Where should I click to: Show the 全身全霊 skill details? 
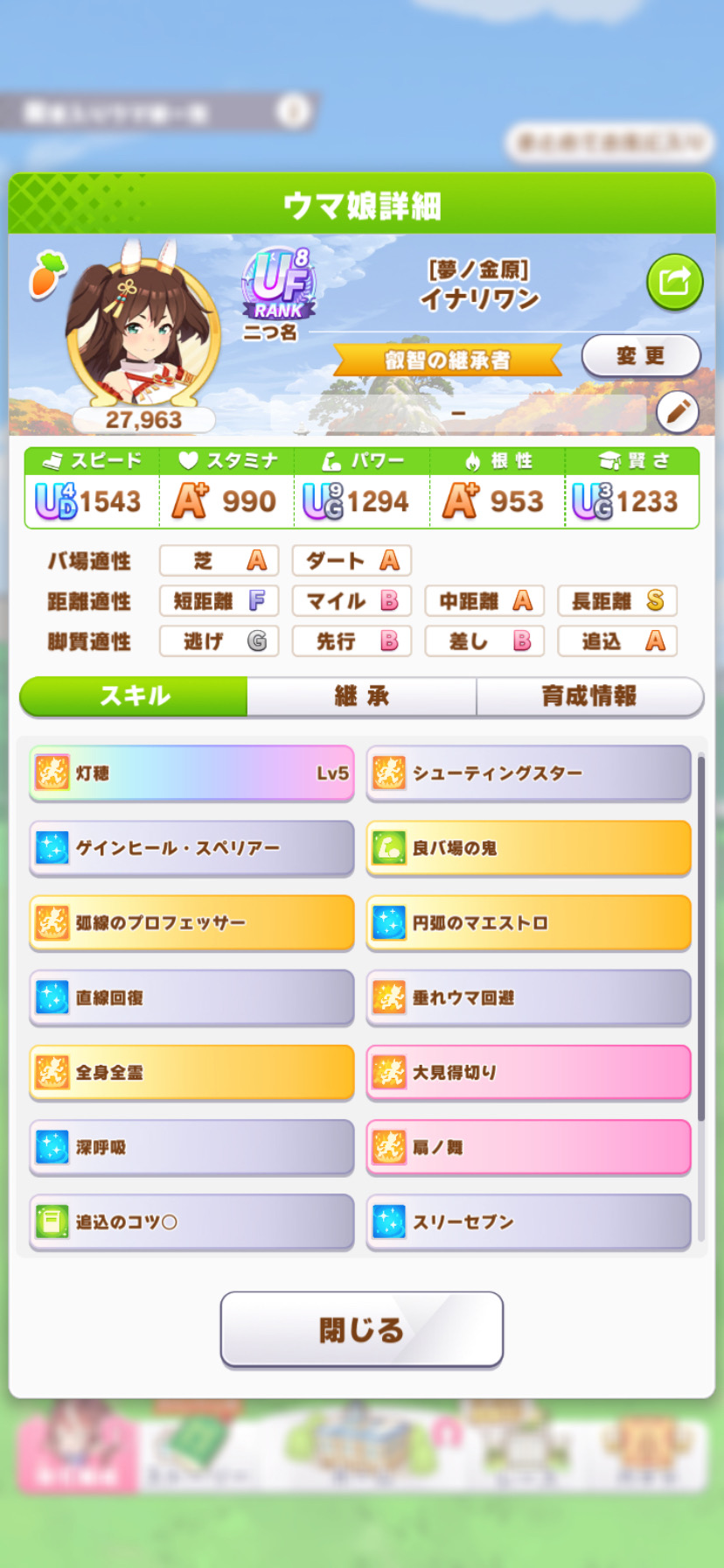[x=191, y=1073]
